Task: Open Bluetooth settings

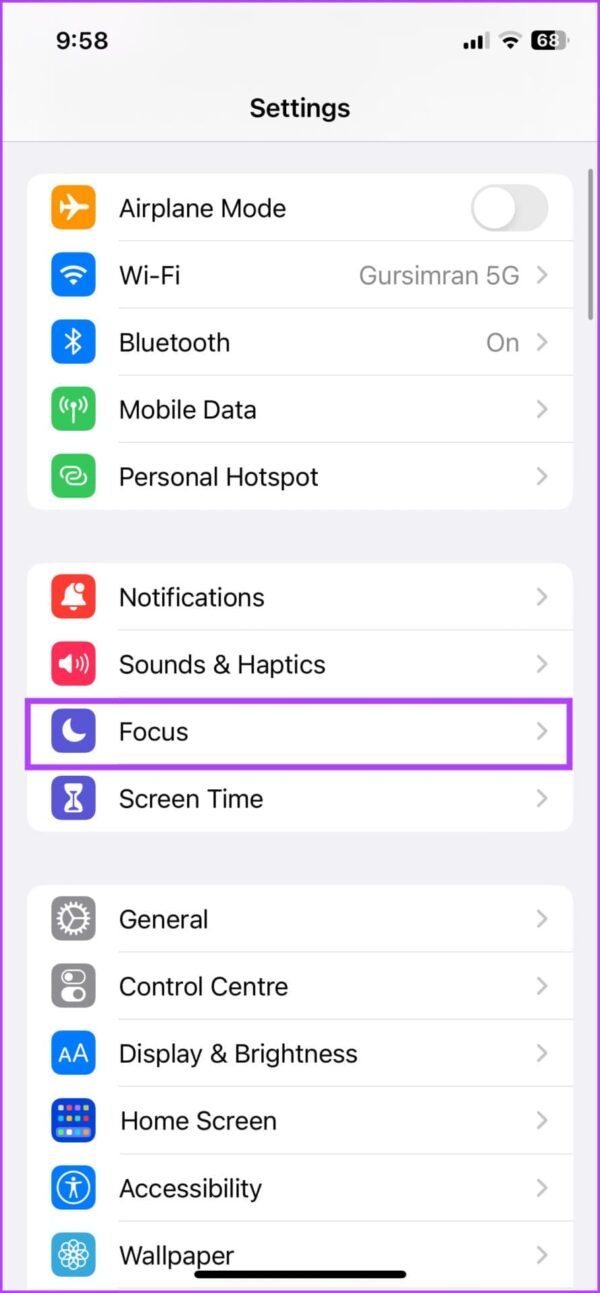Action: coord(300,342)
